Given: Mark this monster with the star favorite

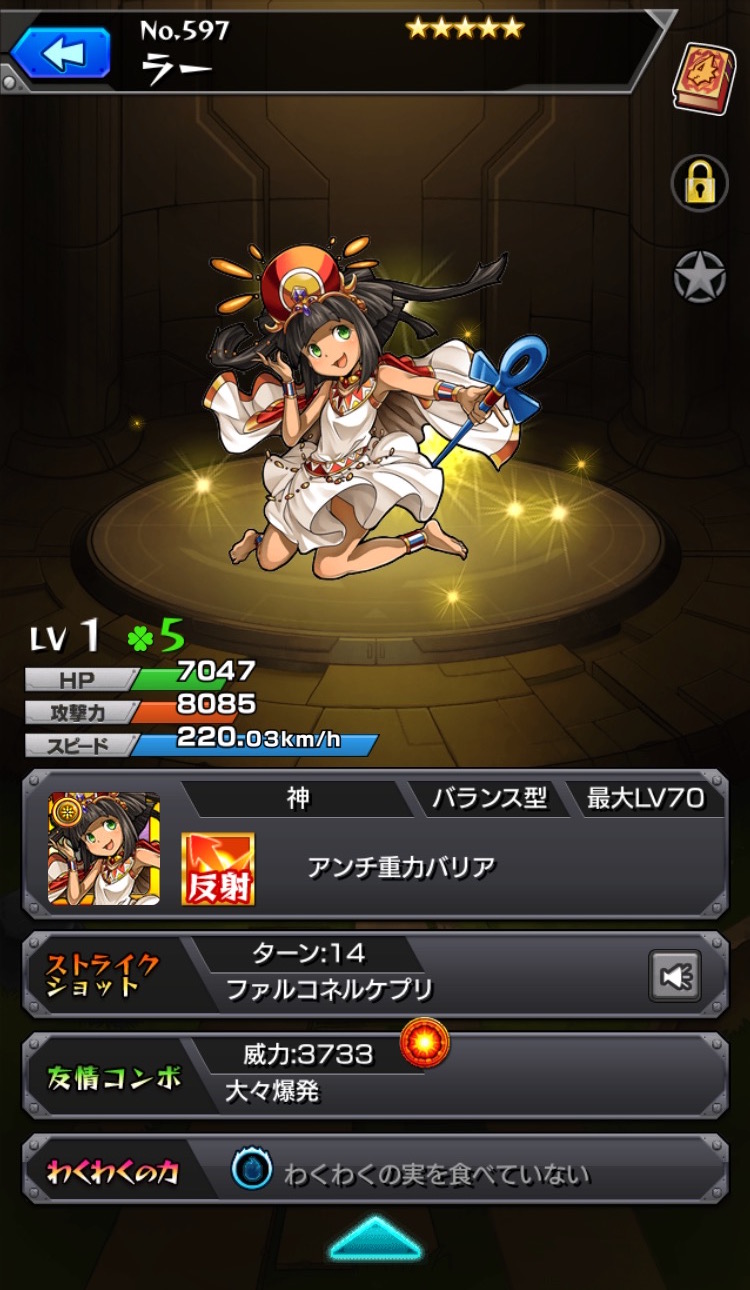Looking at the screenshot, I should [x=699, y=277].
